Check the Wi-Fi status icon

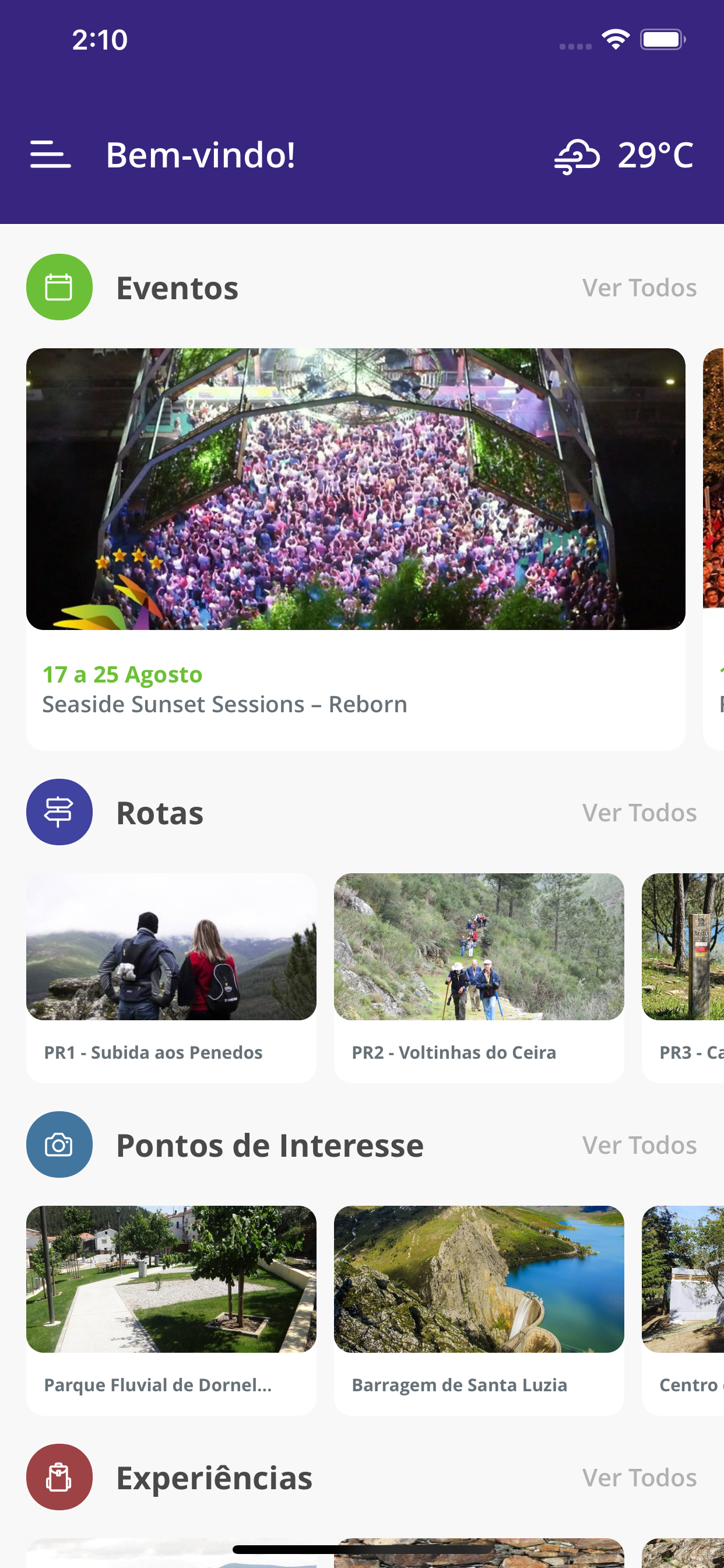pyautogui.click(x=614, y=39)
